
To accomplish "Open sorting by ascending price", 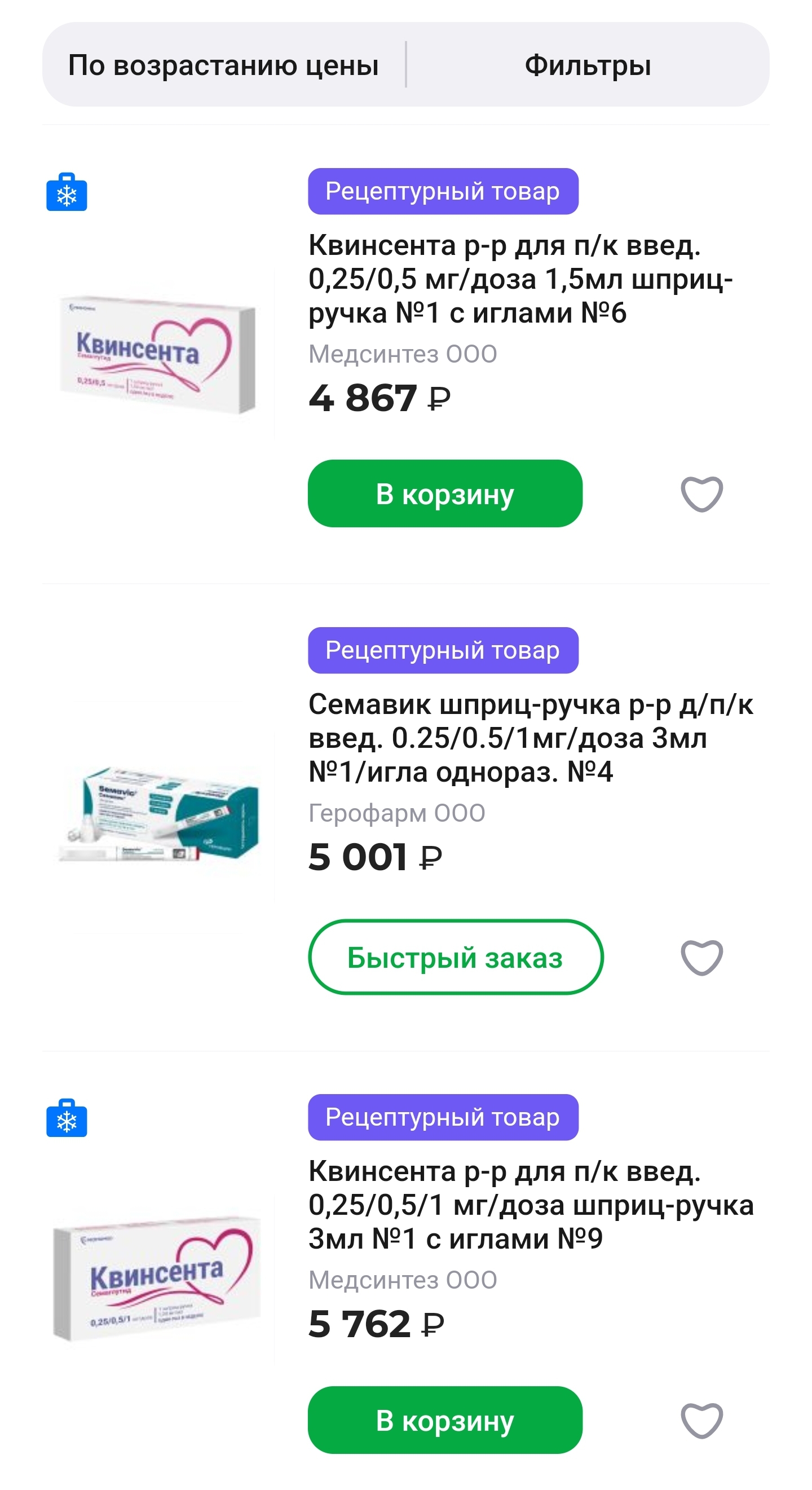I will (x=223, y=65).
